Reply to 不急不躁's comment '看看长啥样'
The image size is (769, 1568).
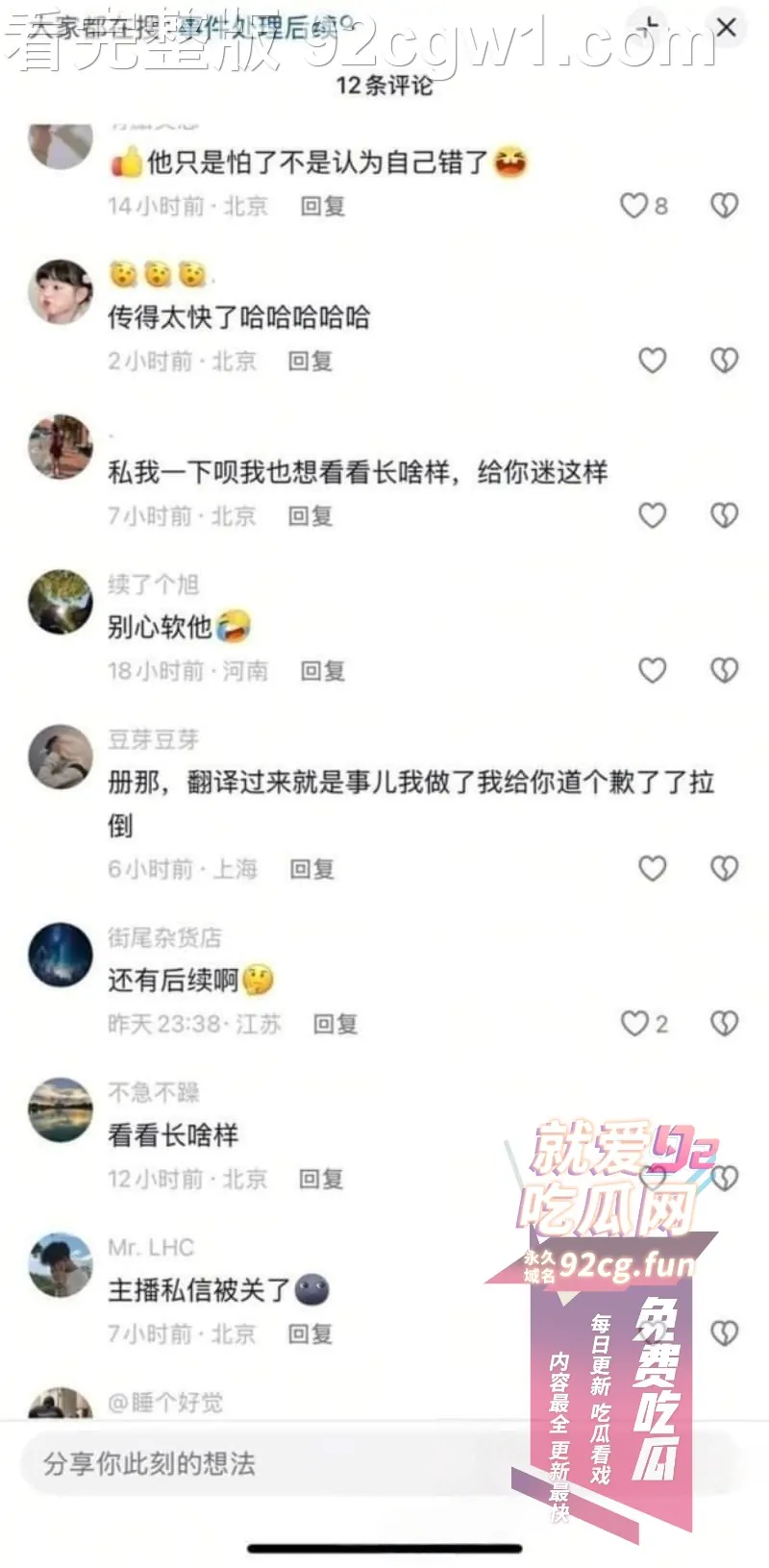[x=321, y=1180]
